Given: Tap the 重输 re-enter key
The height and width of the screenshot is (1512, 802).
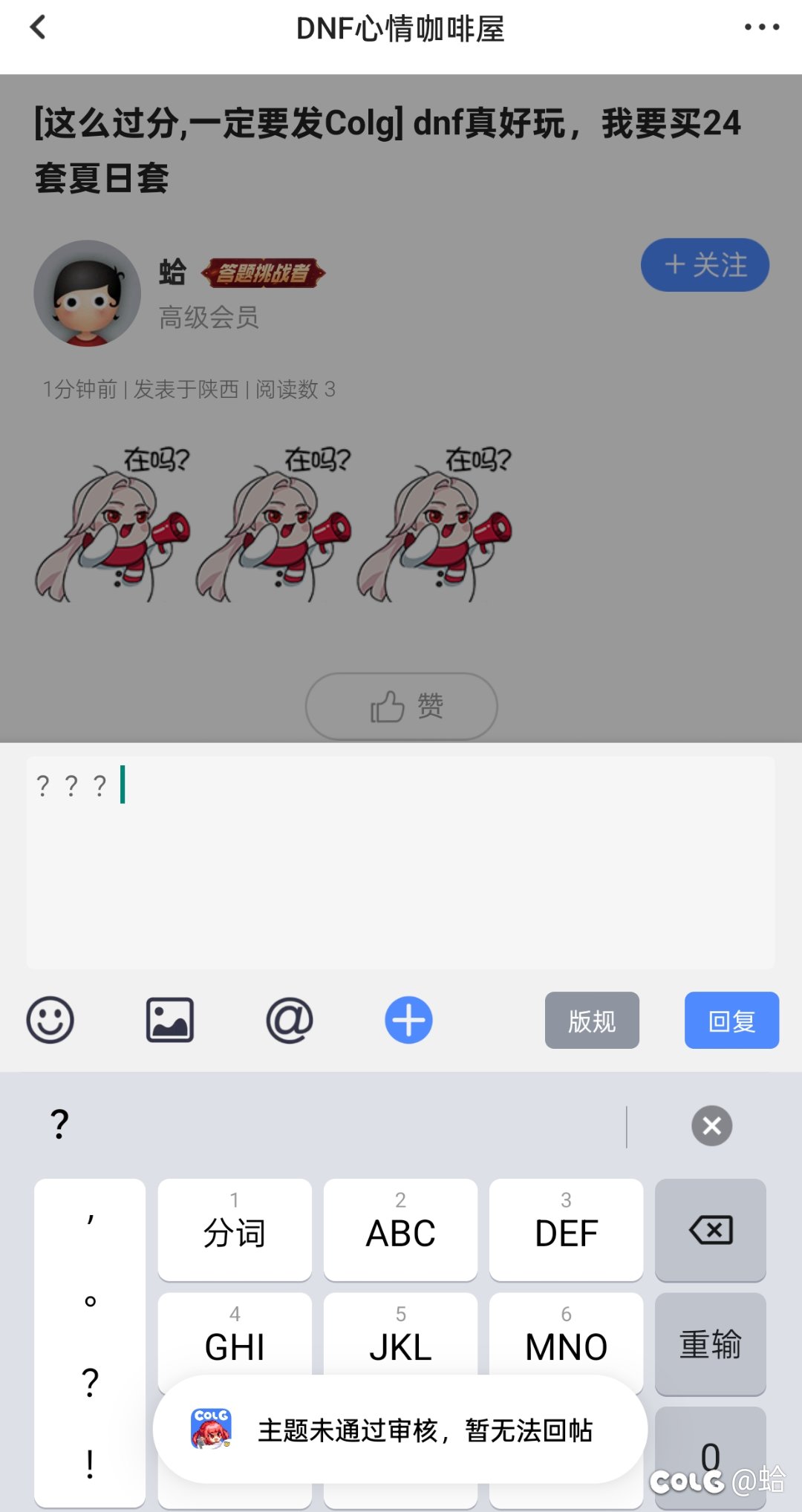Looking at the screenshot, I should (x=710, y=1344).
